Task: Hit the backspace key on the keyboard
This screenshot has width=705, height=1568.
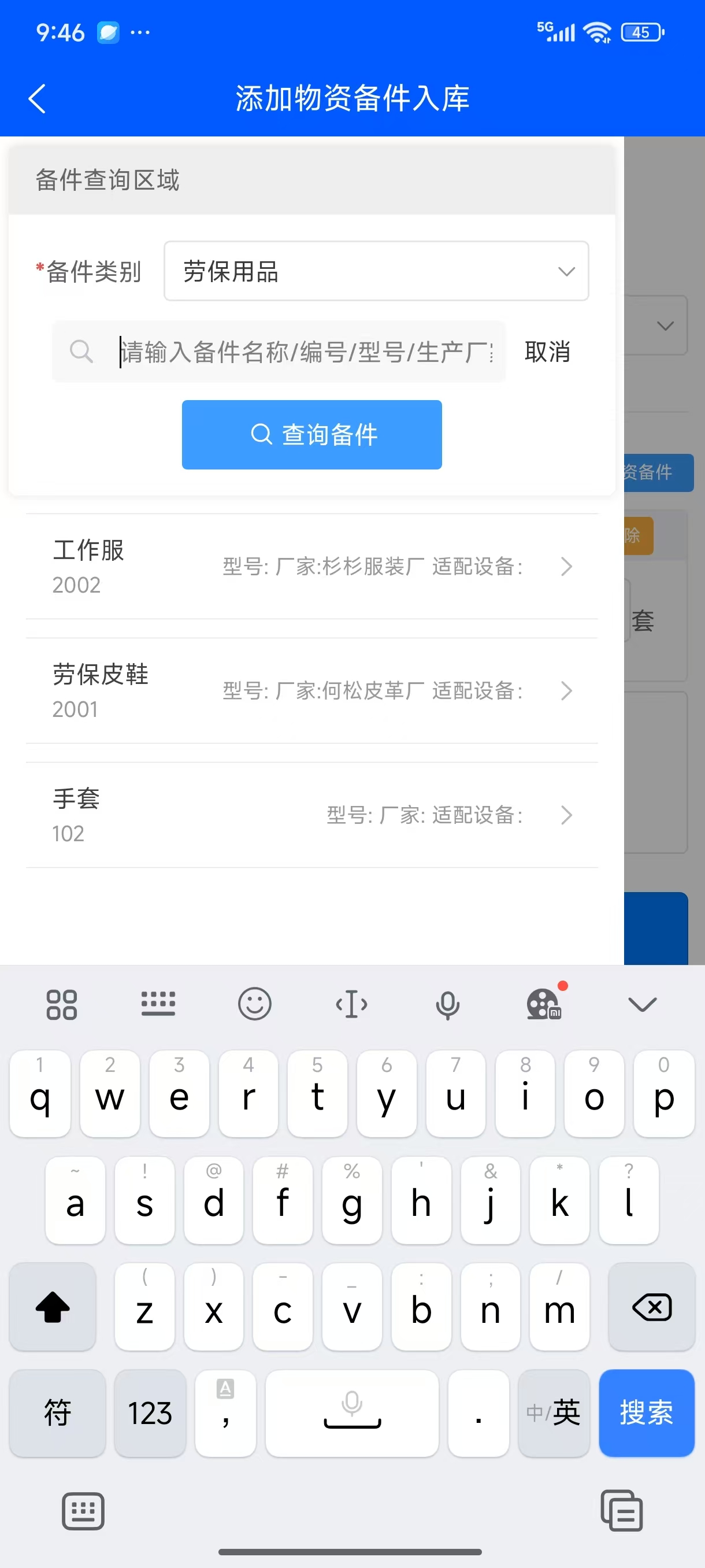Action: point(651,1307)
